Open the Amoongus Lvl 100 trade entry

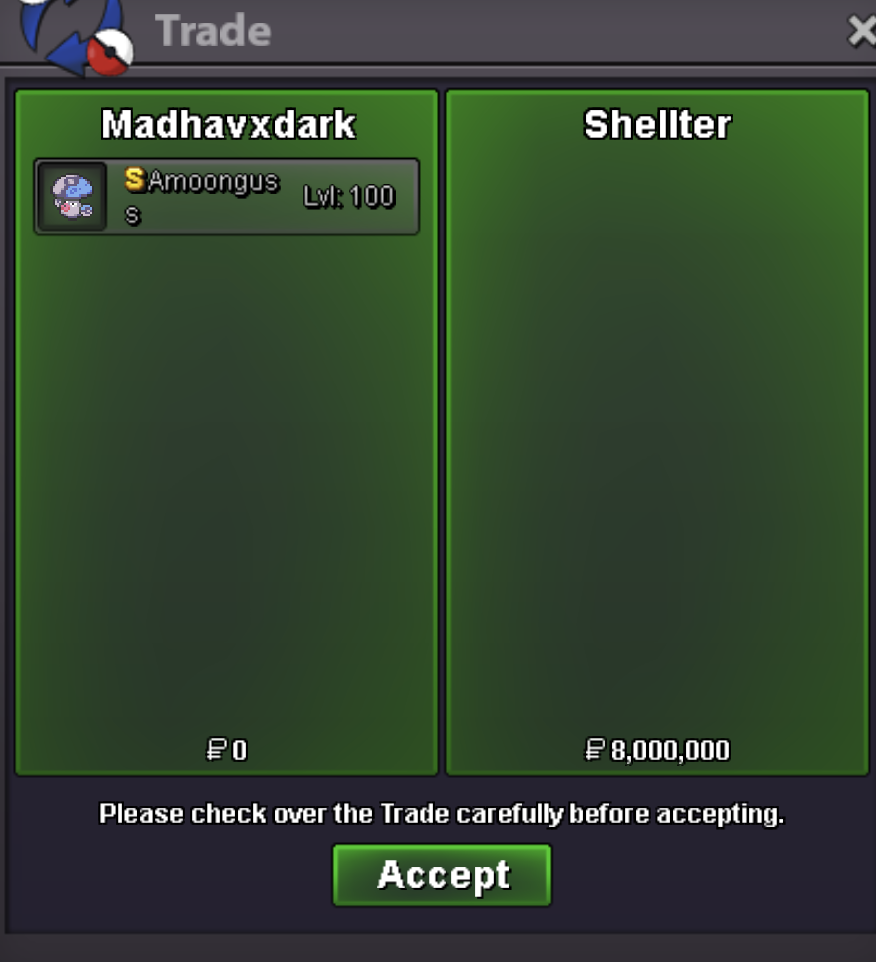pyautogui.click(x=226, y=197)
